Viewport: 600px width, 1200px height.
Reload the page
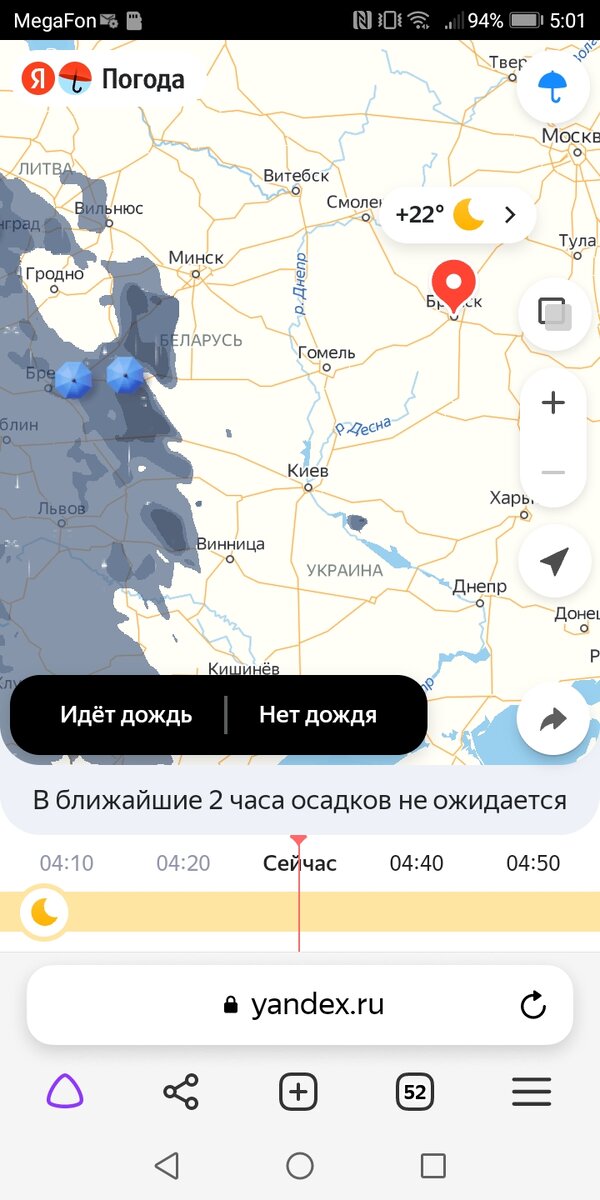click(534, 1005)
